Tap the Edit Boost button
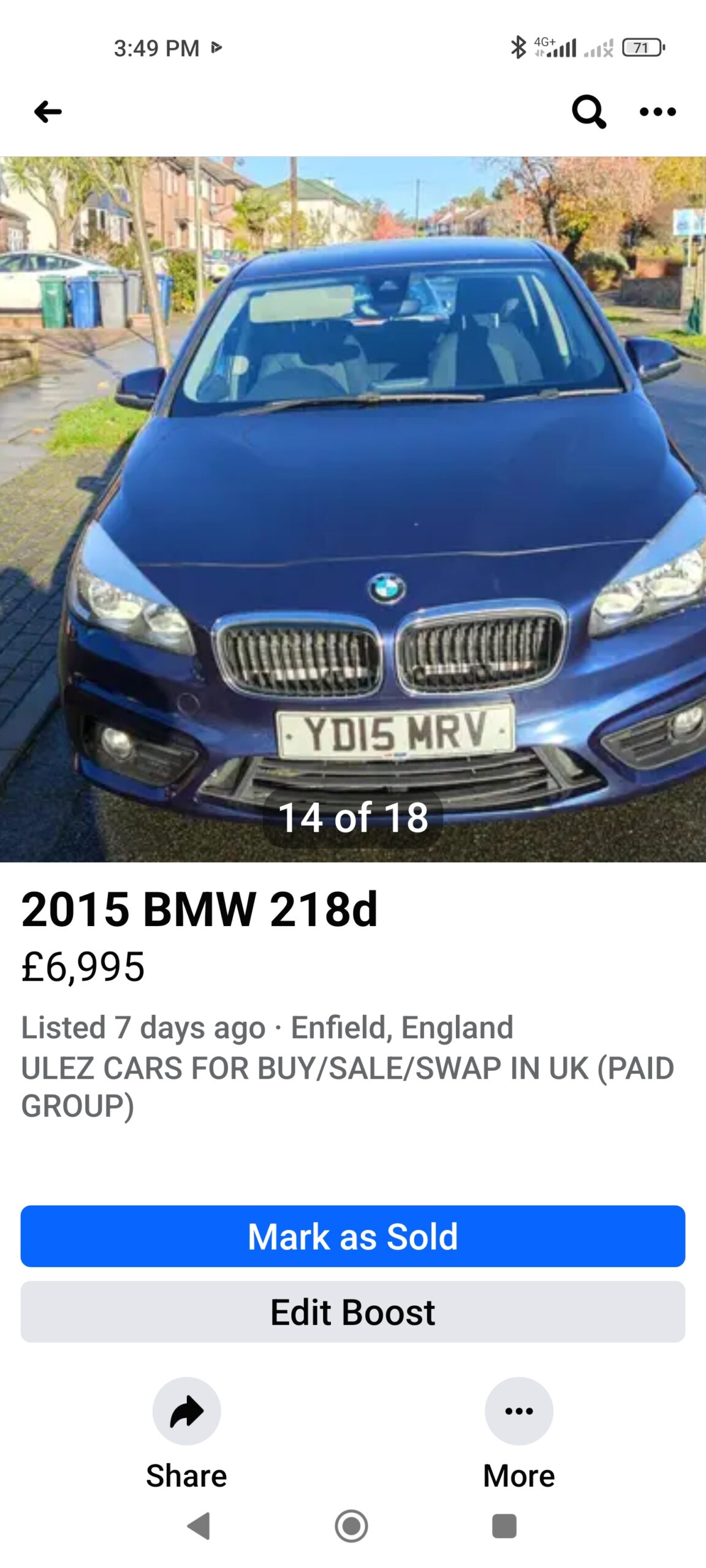Viewport: 706px width, 1568px height. pyautogui.click(x=353, y=1312)
